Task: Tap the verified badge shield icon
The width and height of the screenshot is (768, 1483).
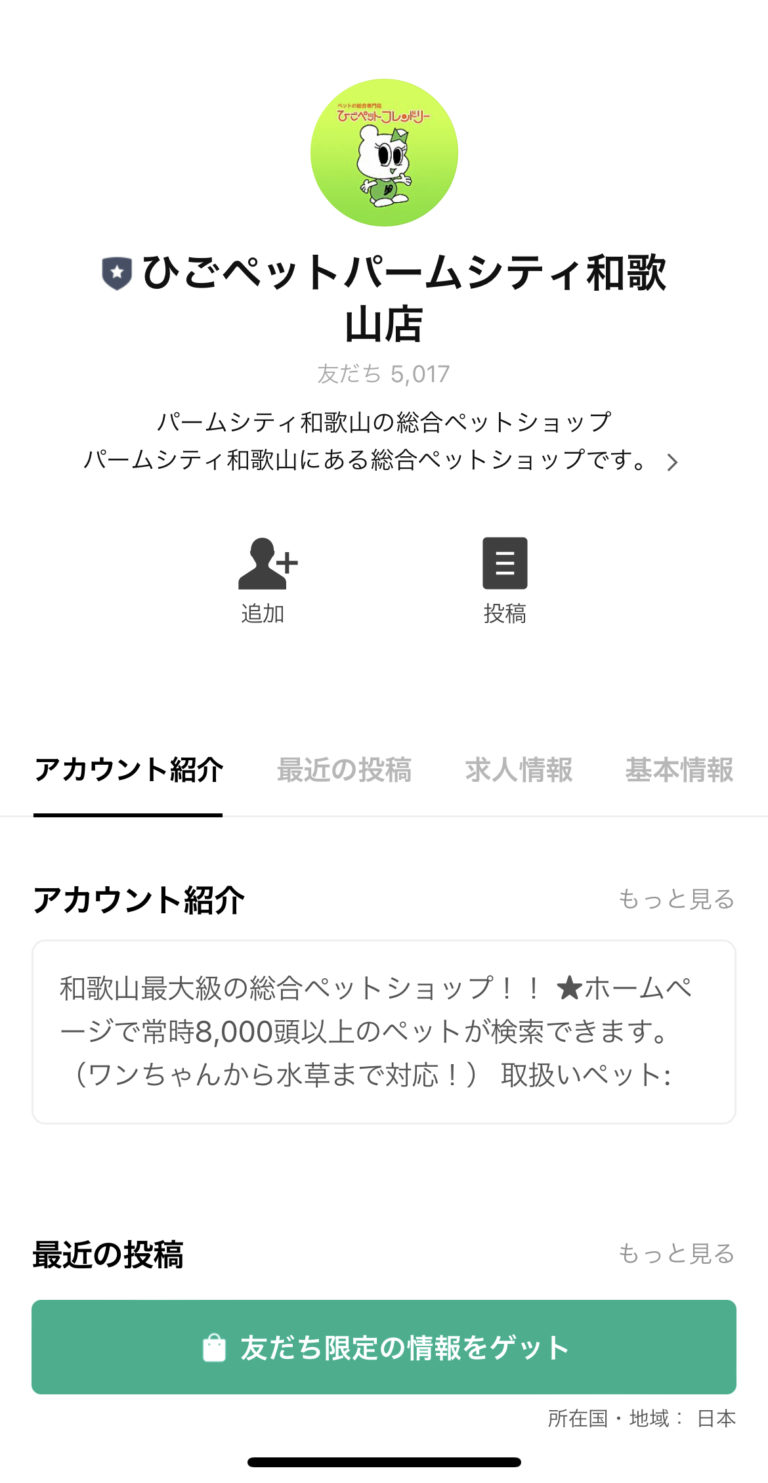Action: 116,274
